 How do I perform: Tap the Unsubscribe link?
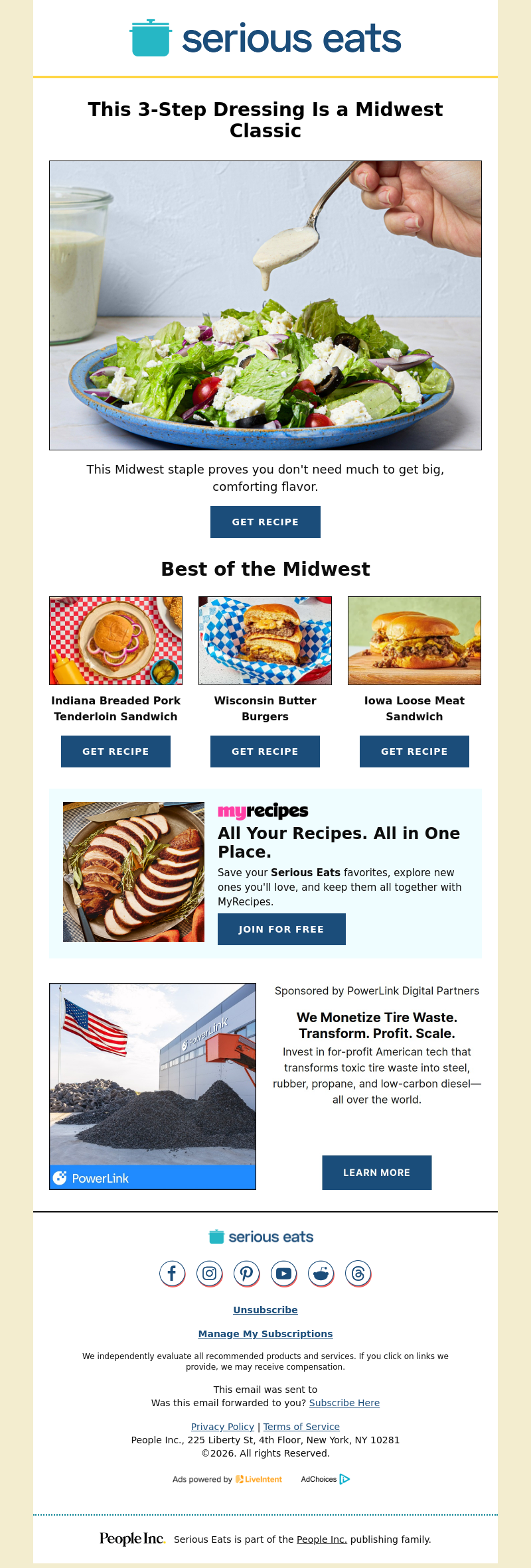(265, 1310)
